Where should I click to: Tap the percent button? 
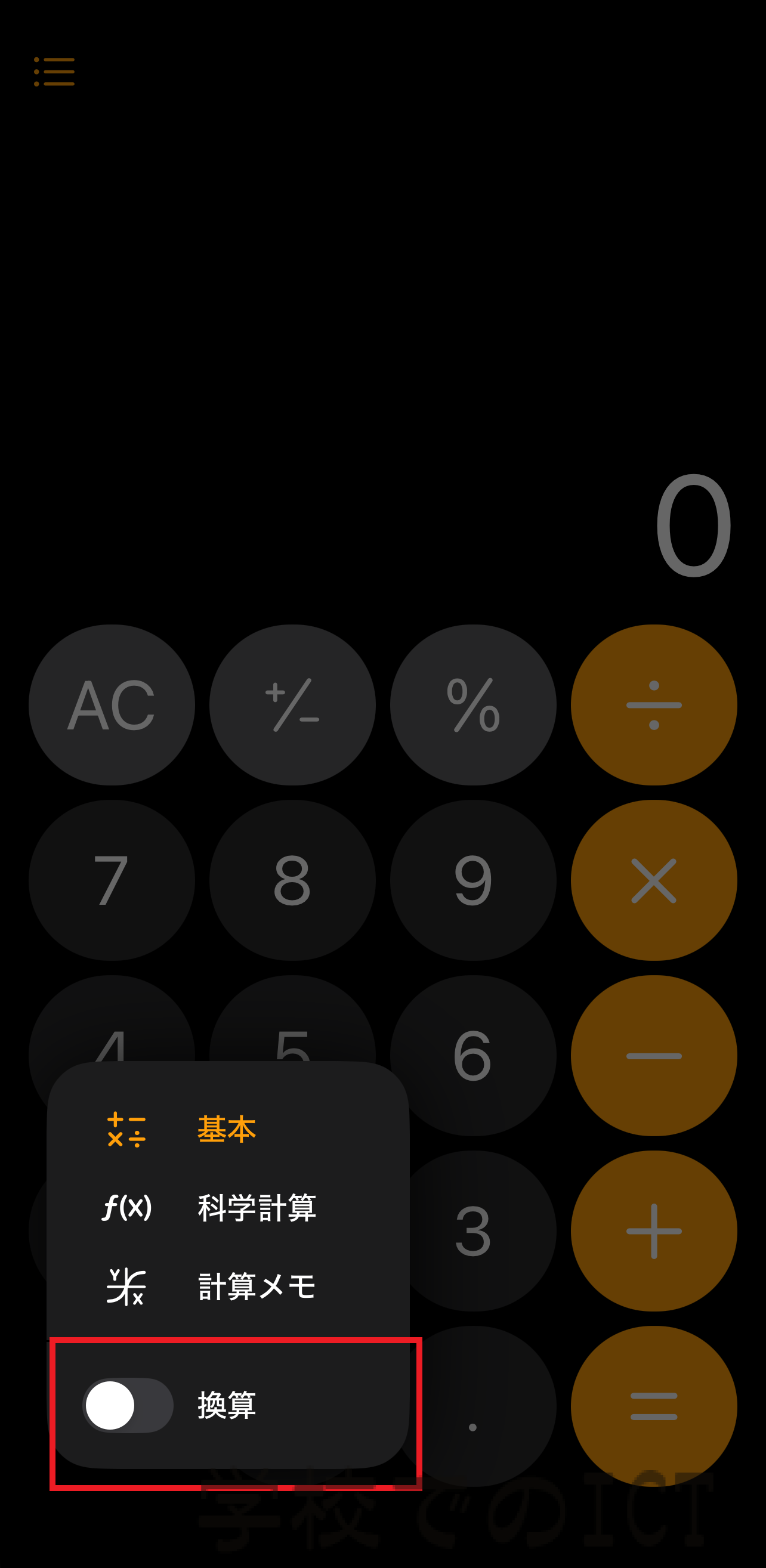pos(473,705)
